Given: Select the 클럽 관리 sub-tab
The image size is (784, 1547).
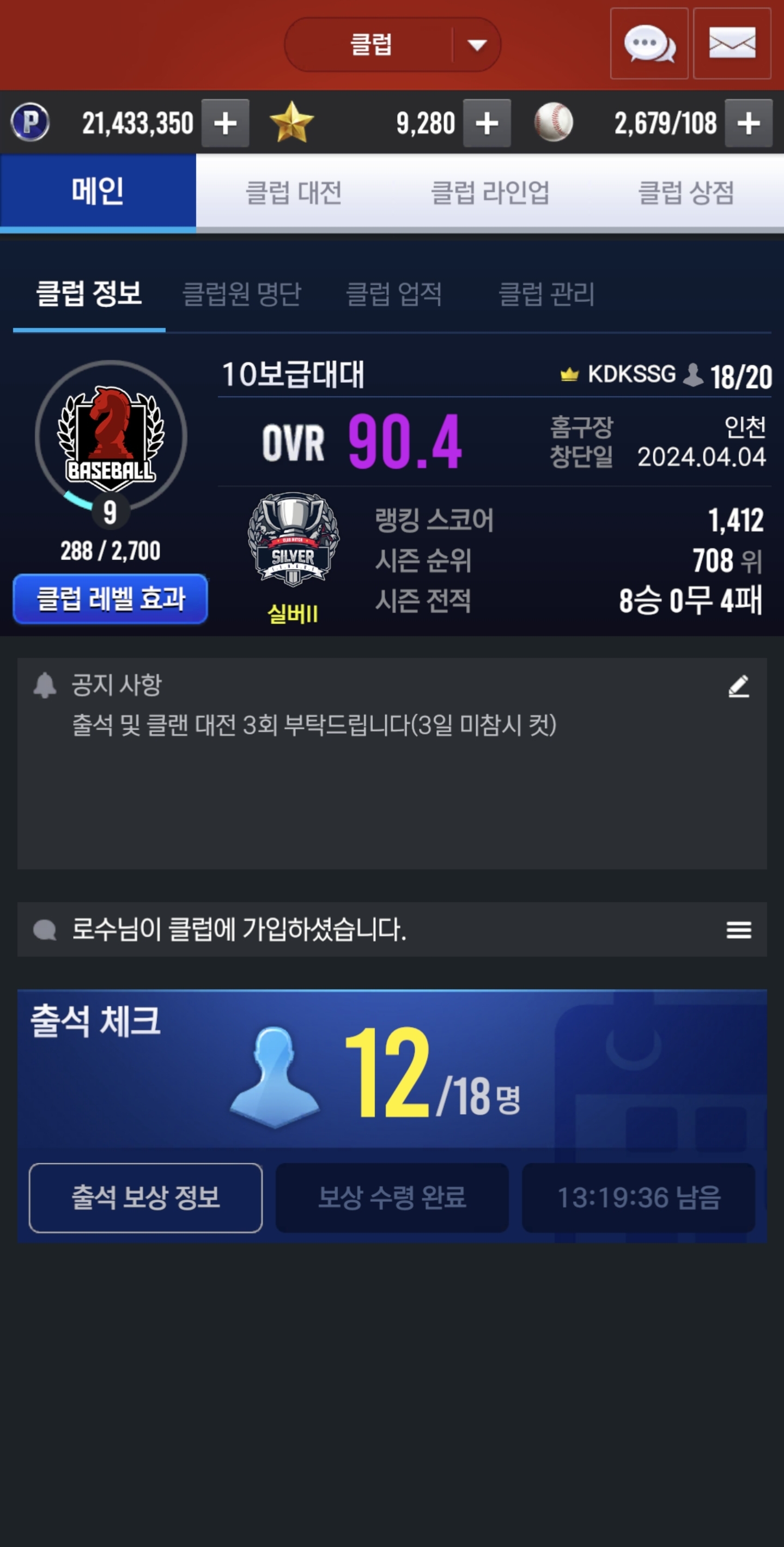Looking at the screenshot, I should [546, 294].
